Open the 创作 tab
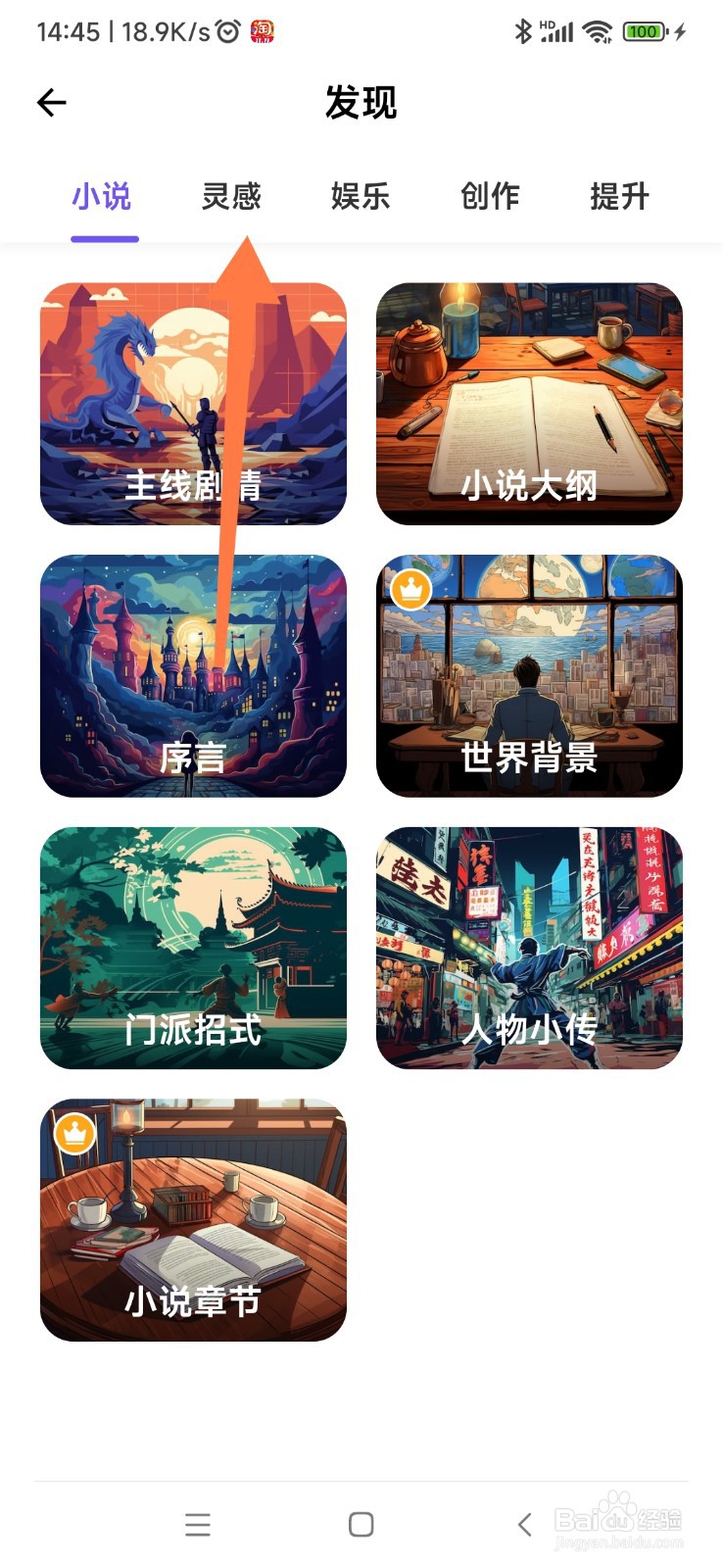The image size is (723, 1568). point(491,197)
